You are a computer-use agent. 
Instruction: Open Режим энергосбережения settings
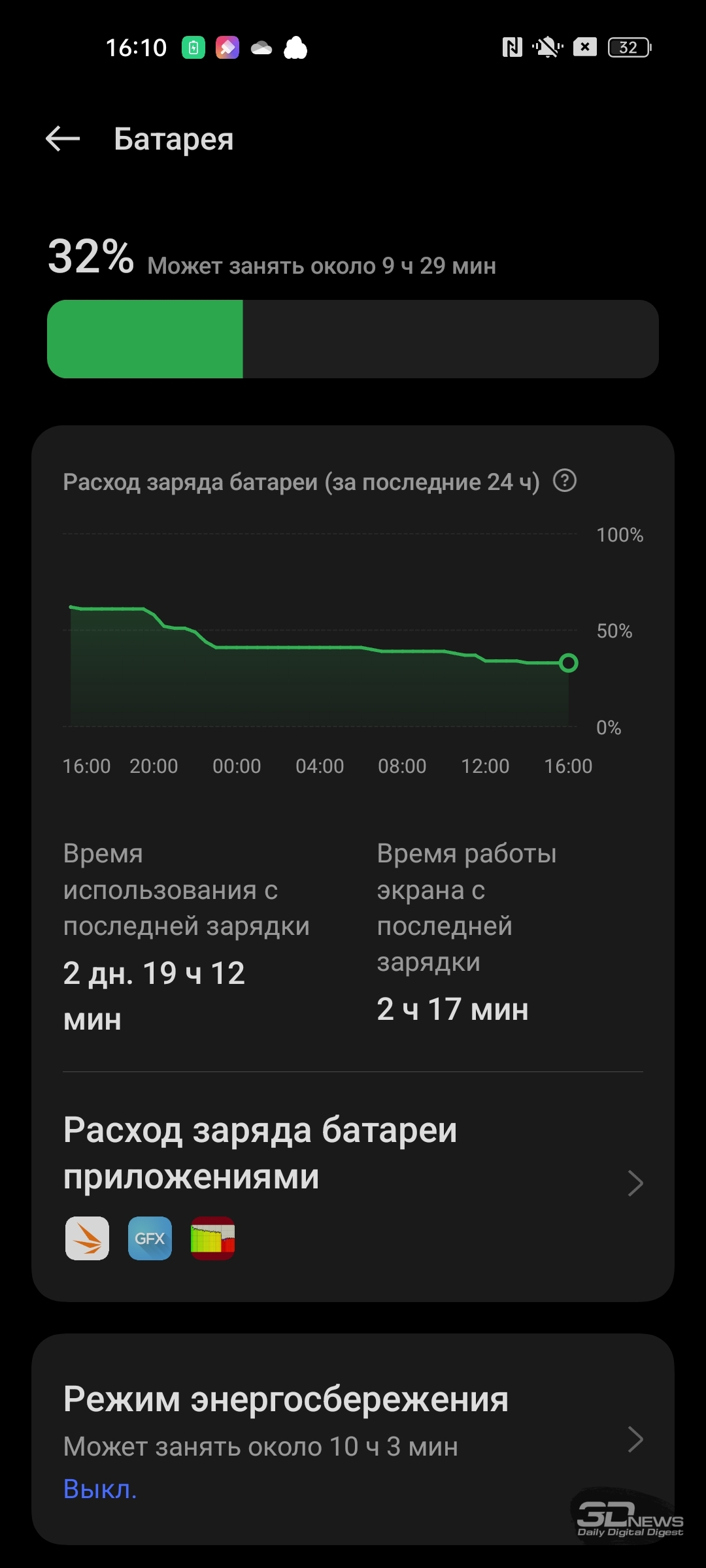(x=353, y=1439)
